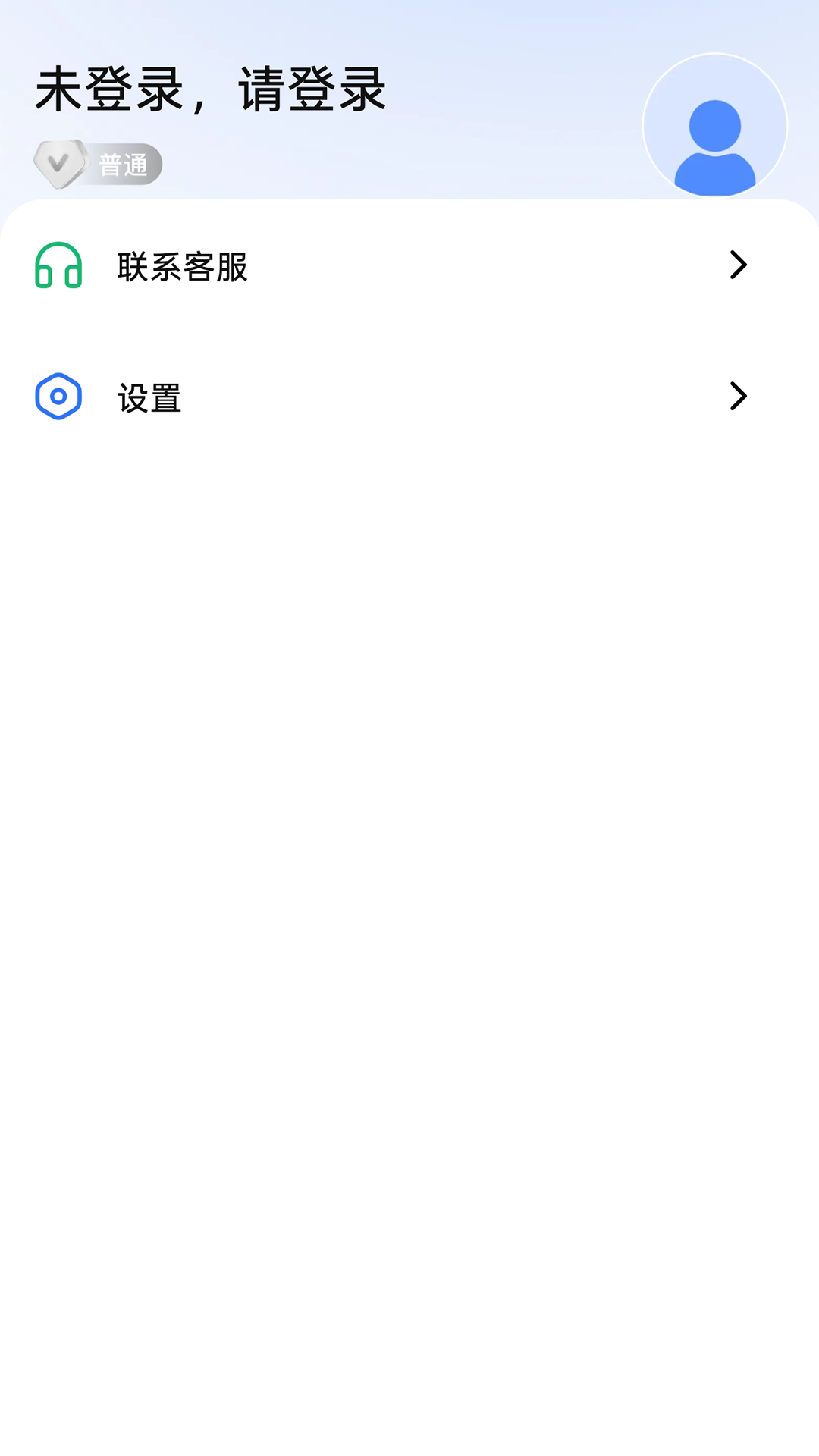Screen dimensions: 819x1456
Task: Click the V membership badge icon
Action: tap(61, 162)
